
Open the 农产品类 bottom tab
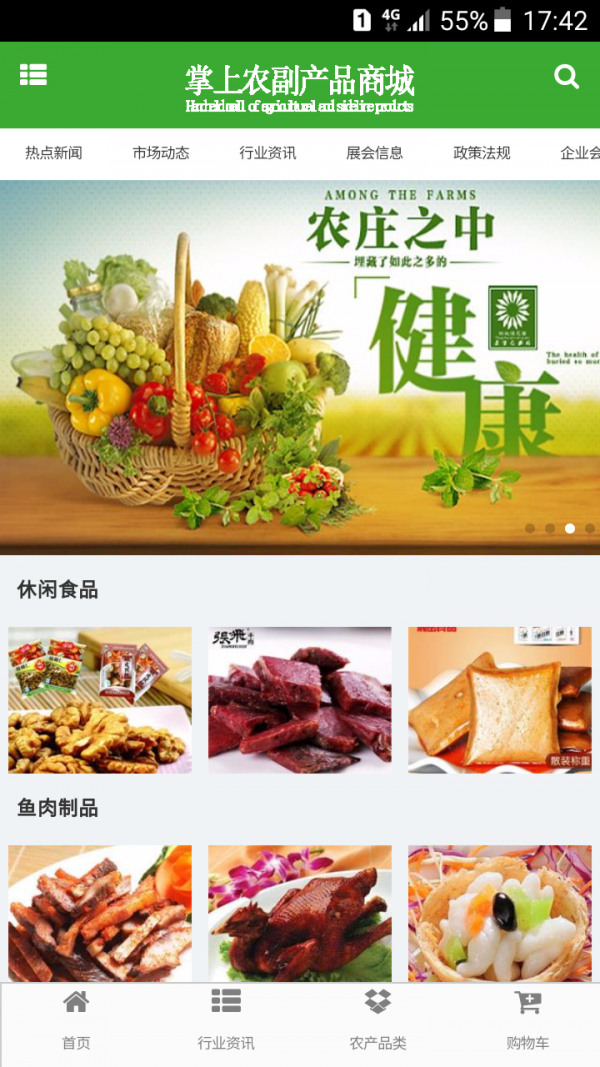click(378, 1020)
